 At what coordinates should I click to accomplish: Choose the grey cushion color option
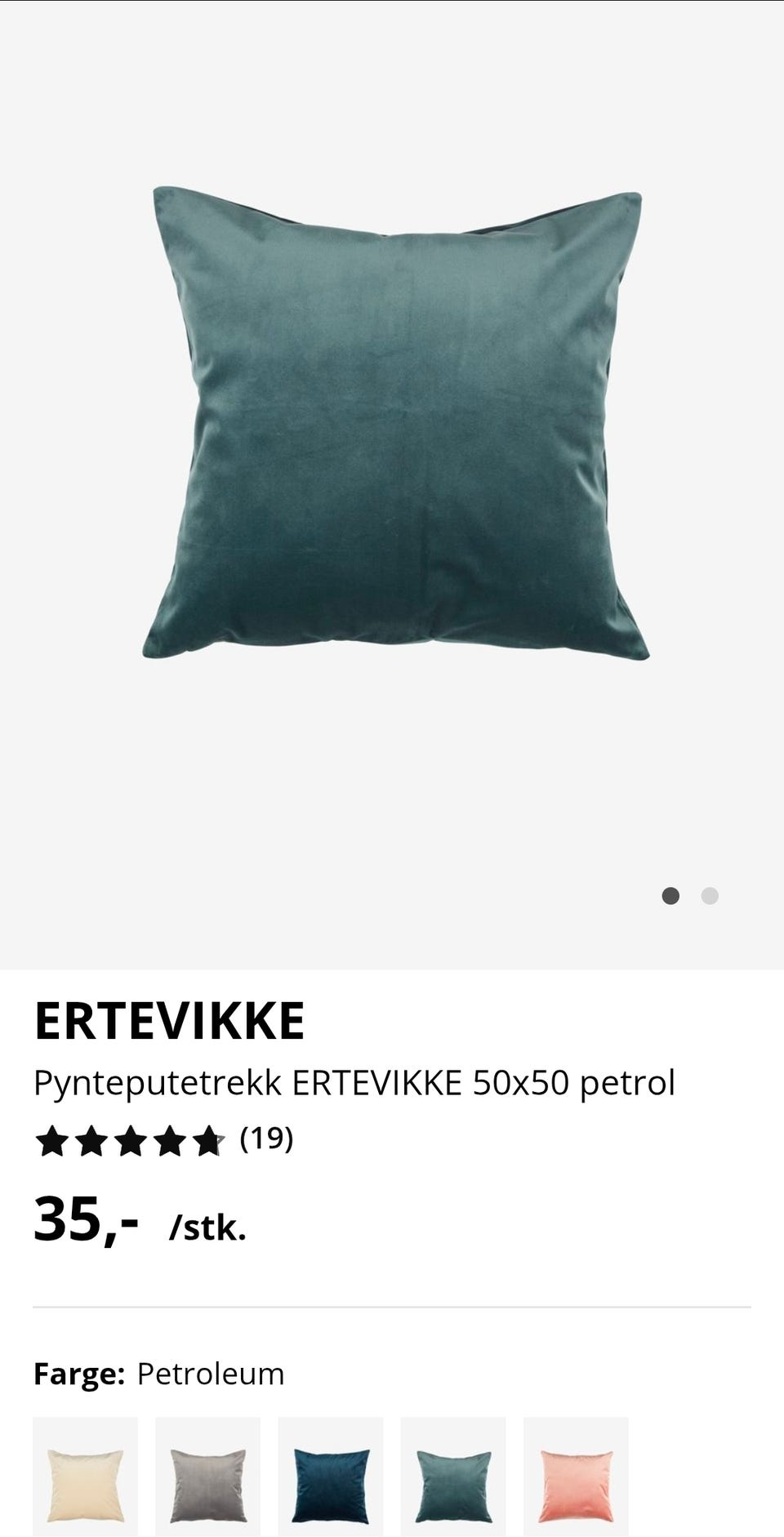(x=207, y=1475)
